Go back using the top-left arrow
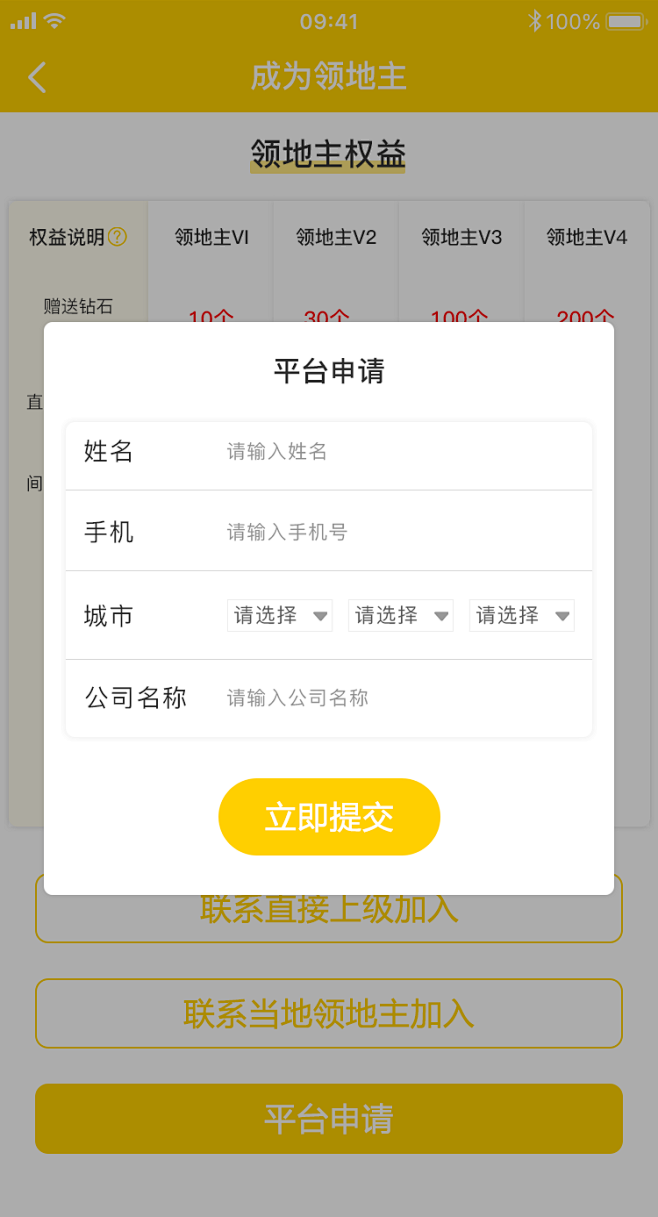658x1217 pixels. pyautogui.click(x=37, y=77)
